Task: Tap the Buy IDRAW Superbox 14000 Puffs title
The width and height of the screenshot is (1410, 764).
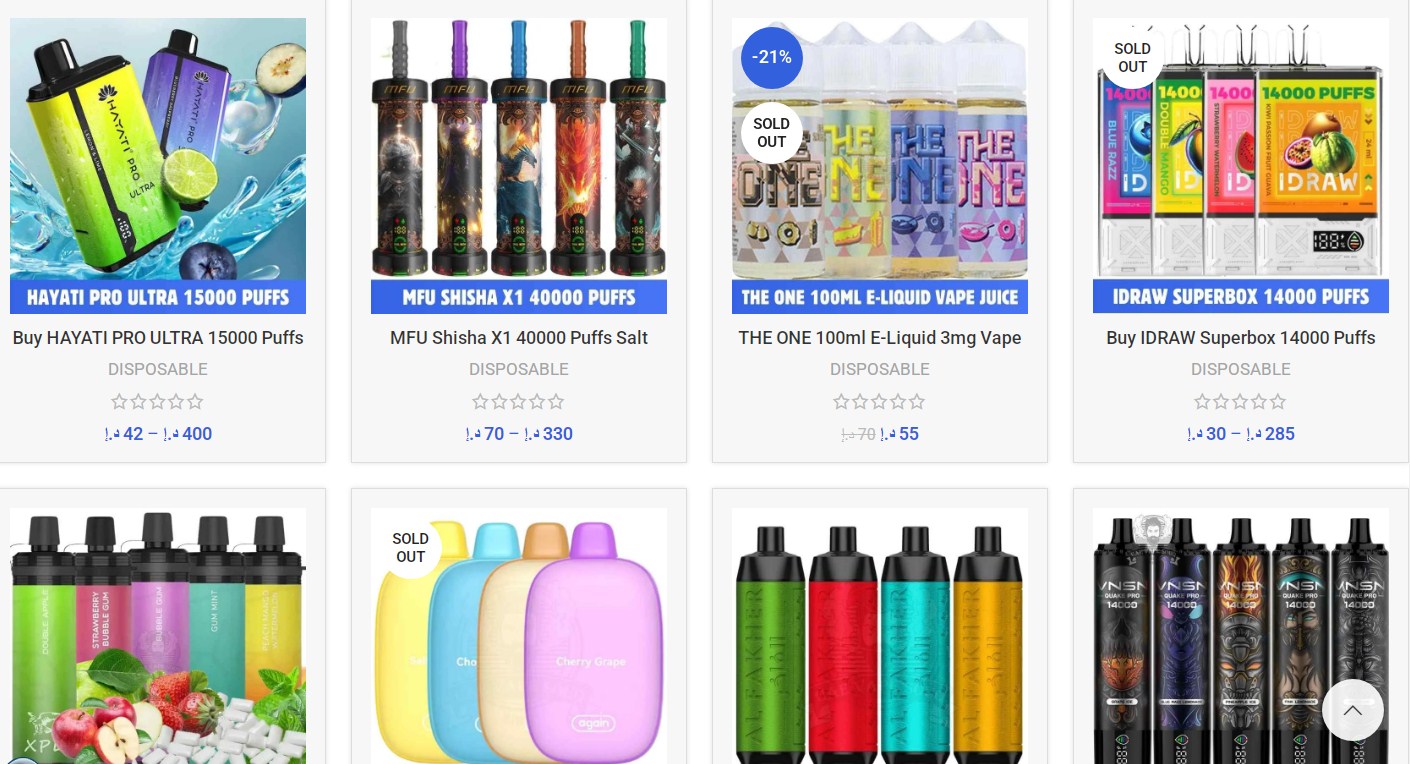Action: click(x=1240, y=338)
